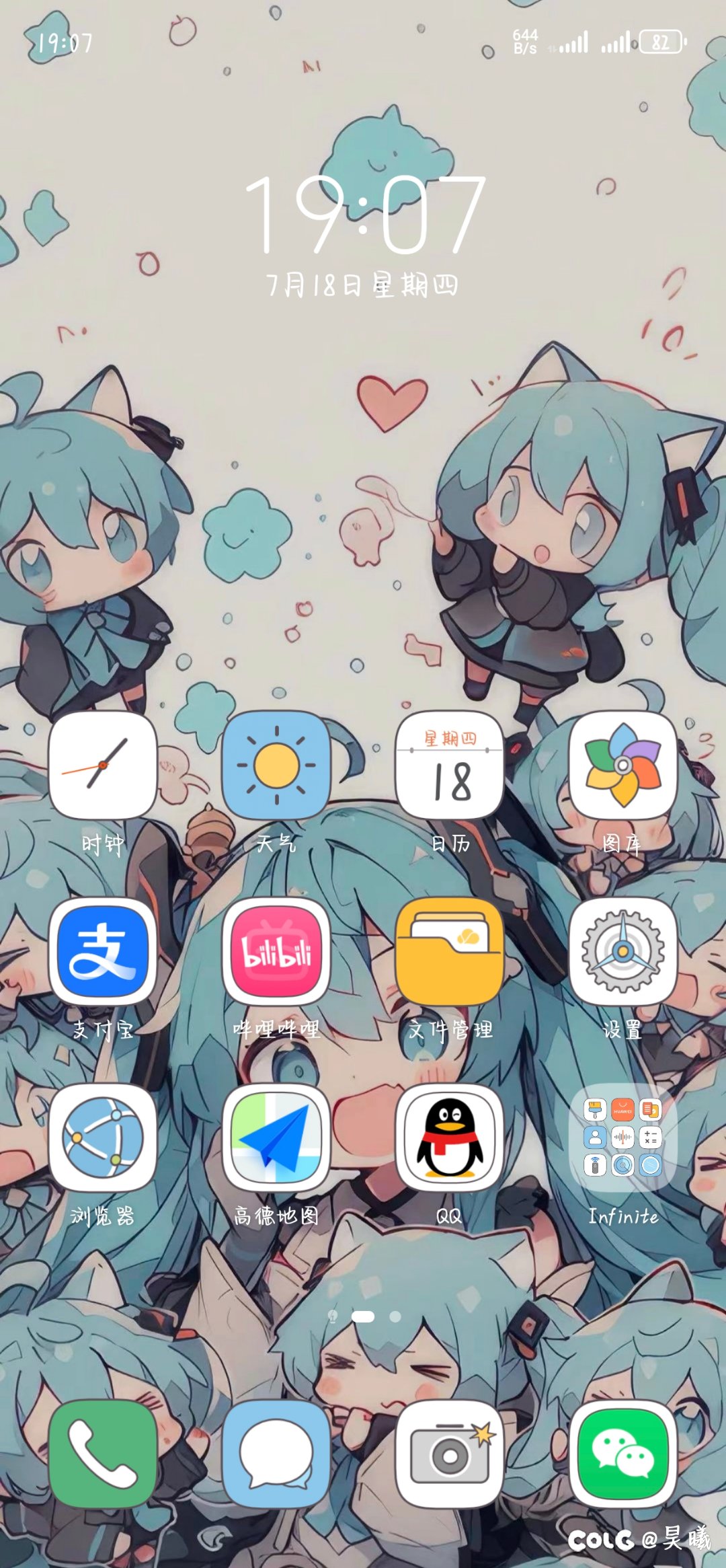Open the 图库 gallery app

(622, 766)
